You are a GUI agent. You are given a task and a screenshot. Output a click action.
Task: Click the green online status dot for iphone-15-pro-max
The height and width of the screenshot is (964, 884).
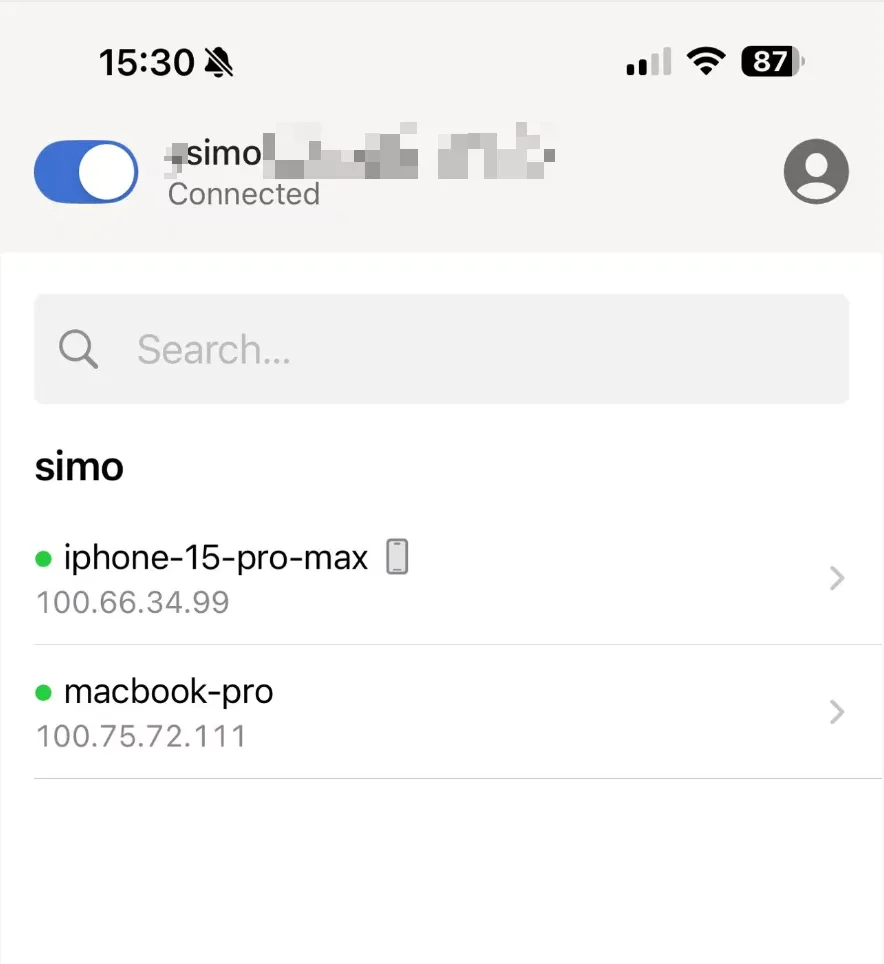click(x=43, y=557)
